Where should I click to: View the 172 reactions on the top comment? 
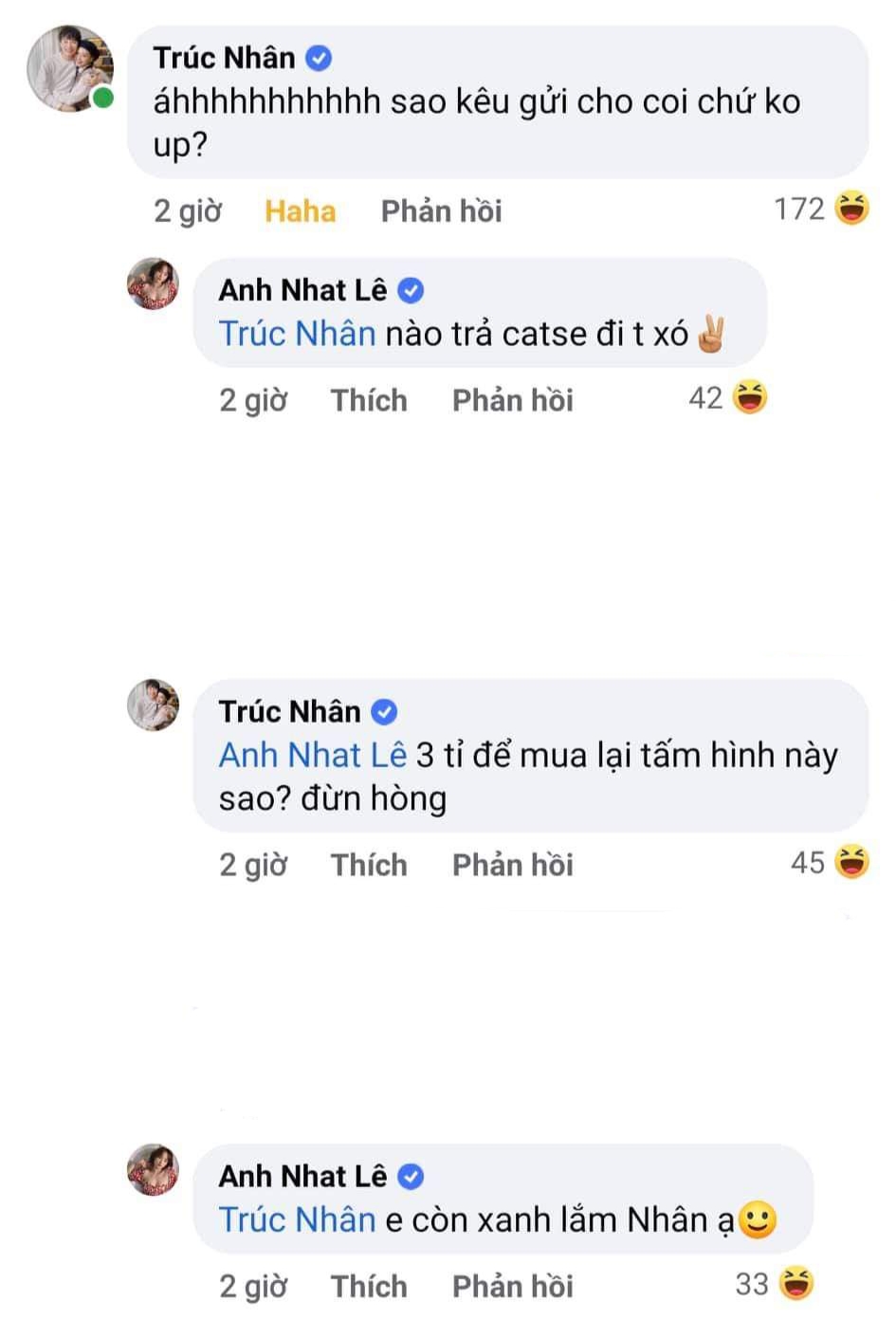tap(821, 209)
